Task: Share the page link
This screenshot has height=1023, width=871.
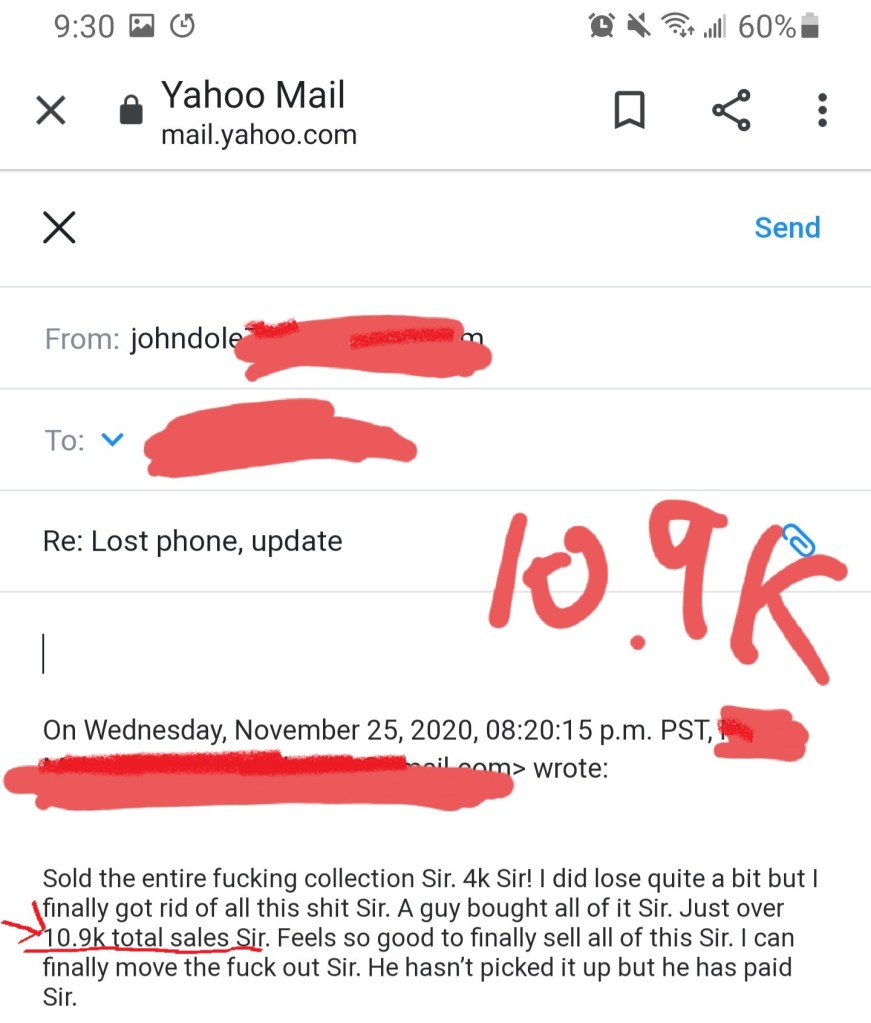Action: point(731,110)
